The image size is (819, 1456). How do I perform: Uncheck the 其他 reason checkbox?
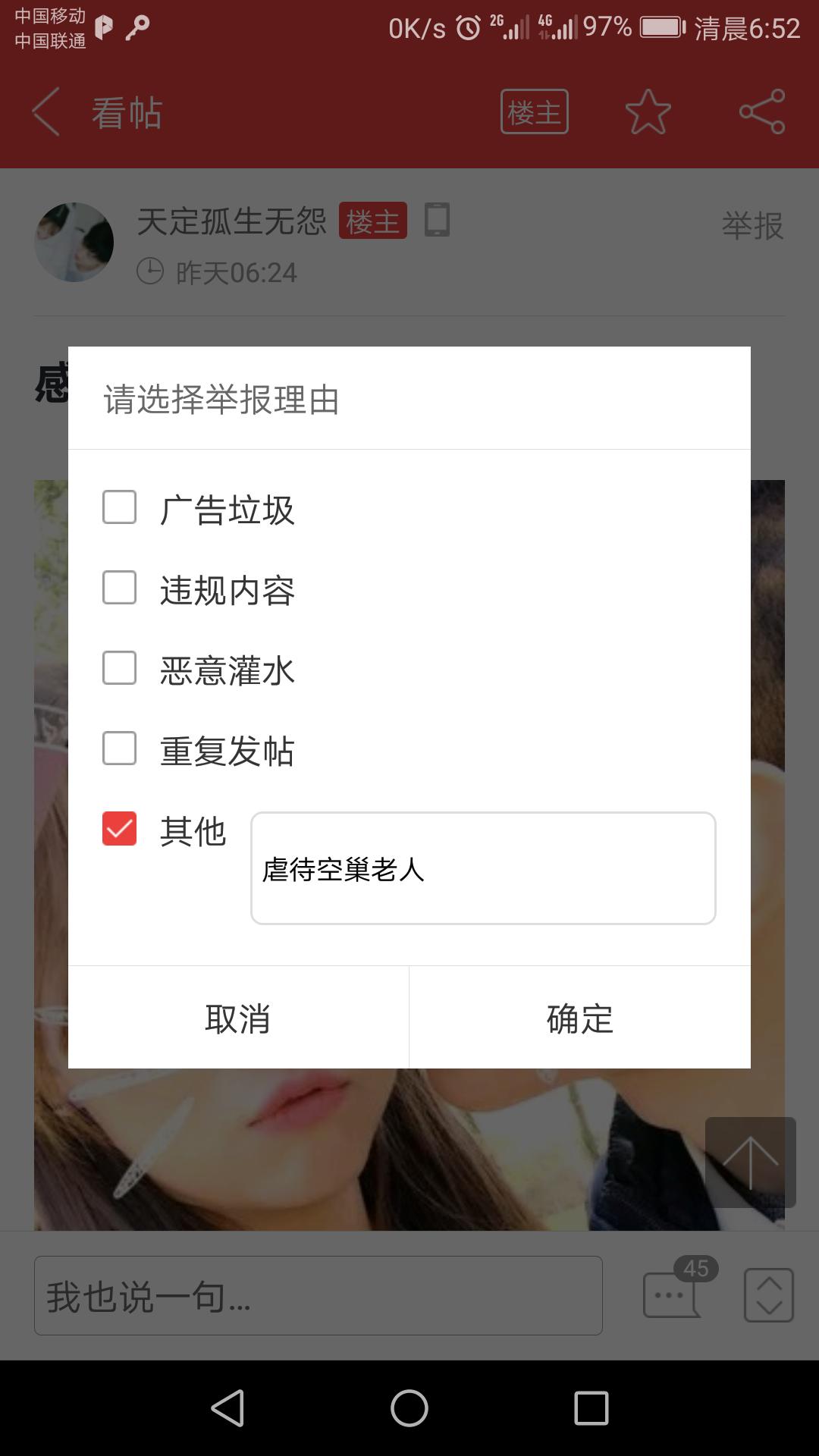tap(120, 829)
